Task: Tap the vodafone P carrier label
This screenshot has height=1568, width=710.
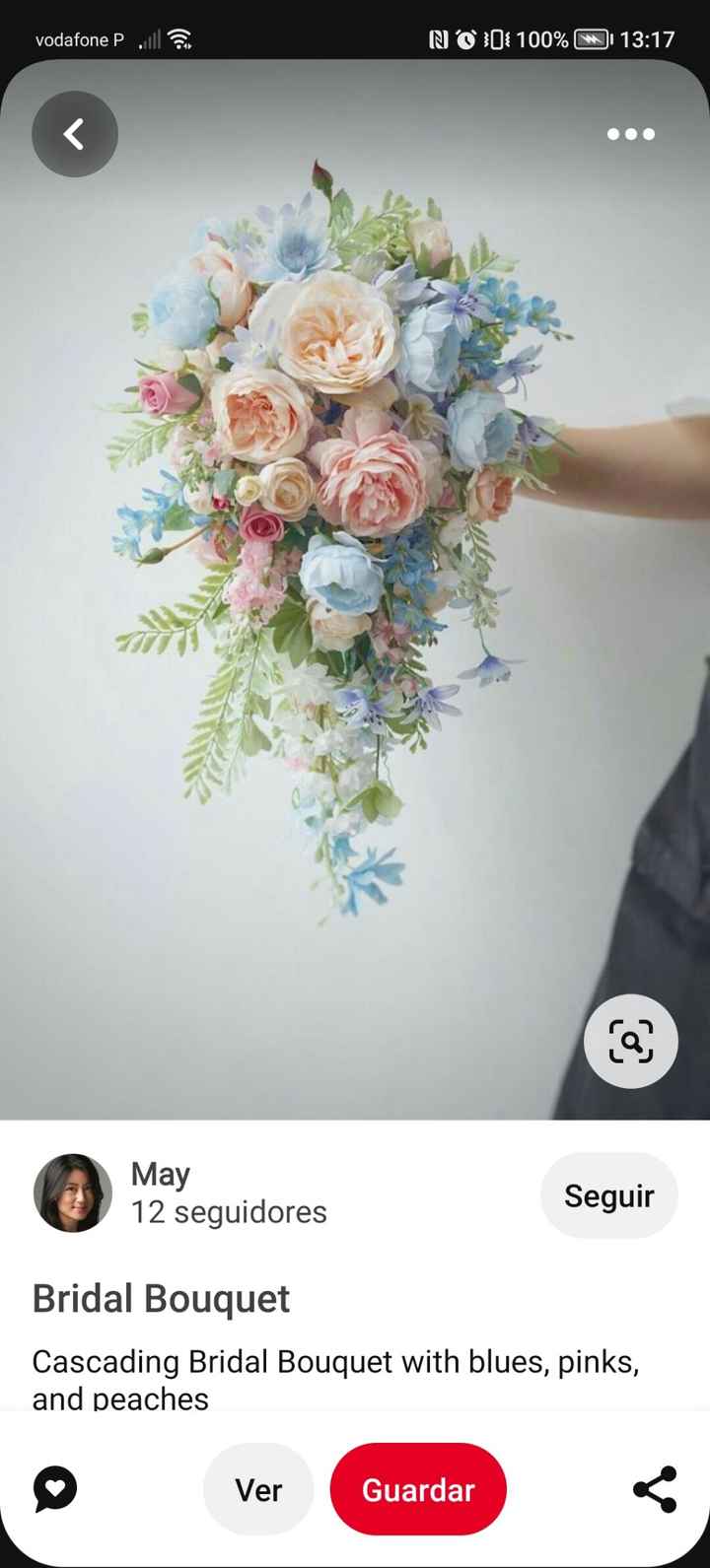Action: tap(79, 39)
